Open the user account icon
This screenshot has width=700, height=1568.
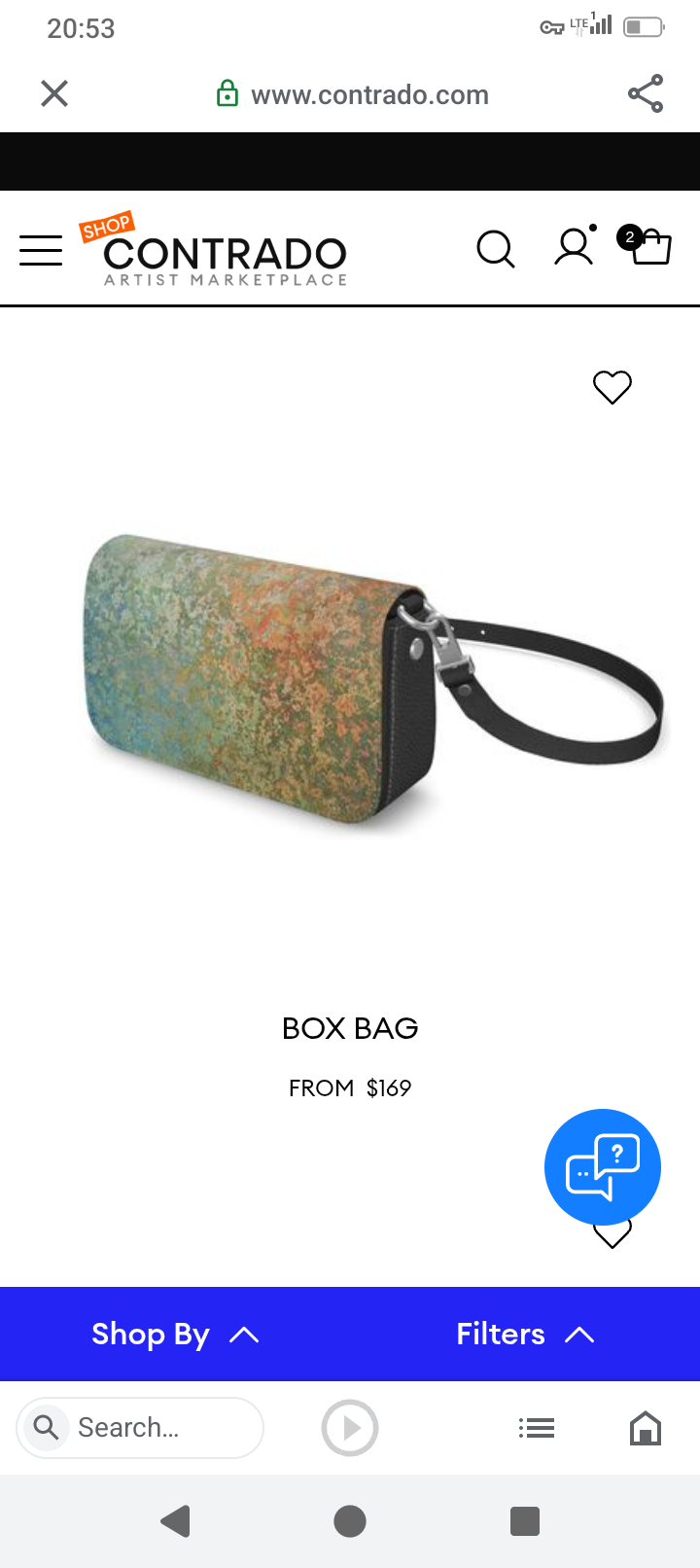tap(574, 247)
